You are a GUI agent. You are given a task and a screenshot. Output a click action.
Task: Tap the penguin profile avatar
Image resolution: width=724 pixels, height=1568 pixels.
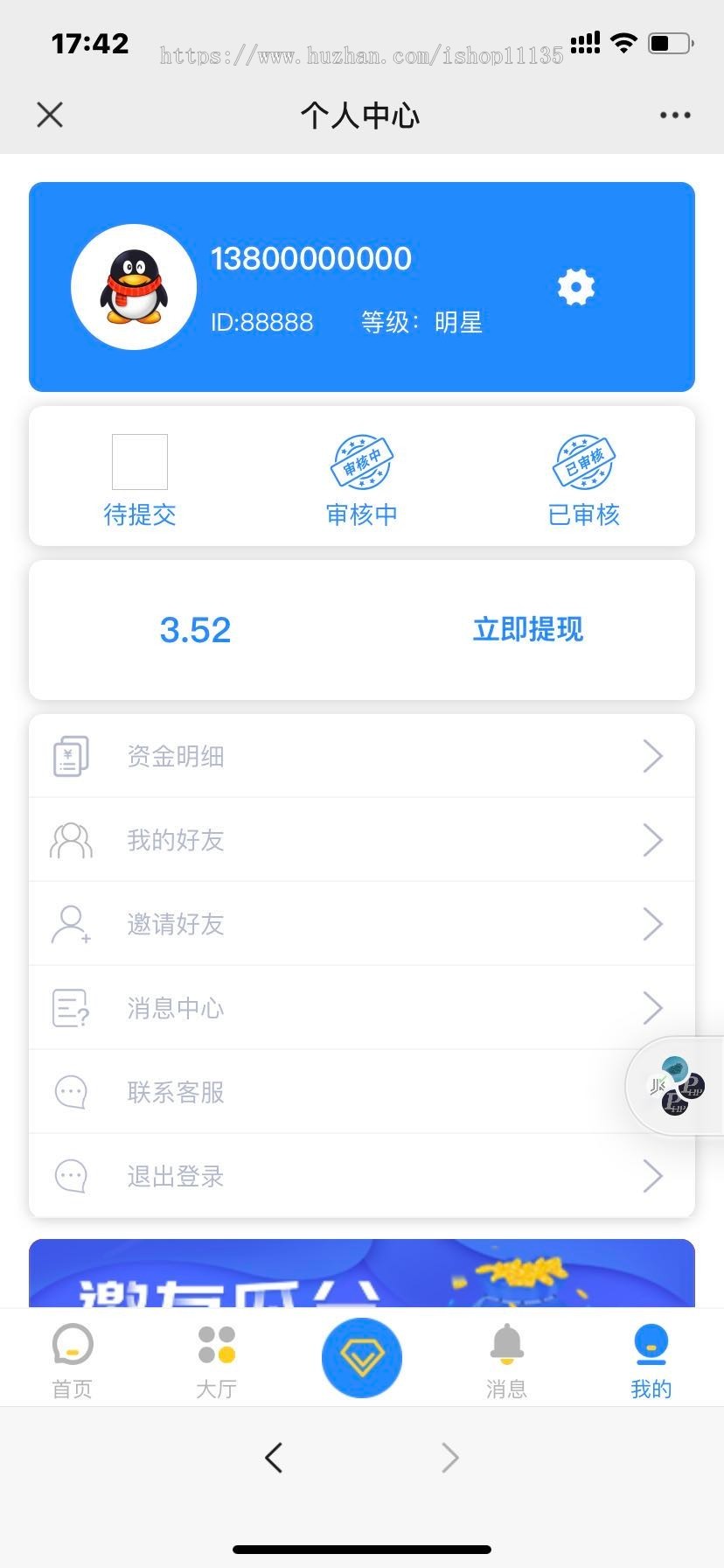tap(134, 287)
